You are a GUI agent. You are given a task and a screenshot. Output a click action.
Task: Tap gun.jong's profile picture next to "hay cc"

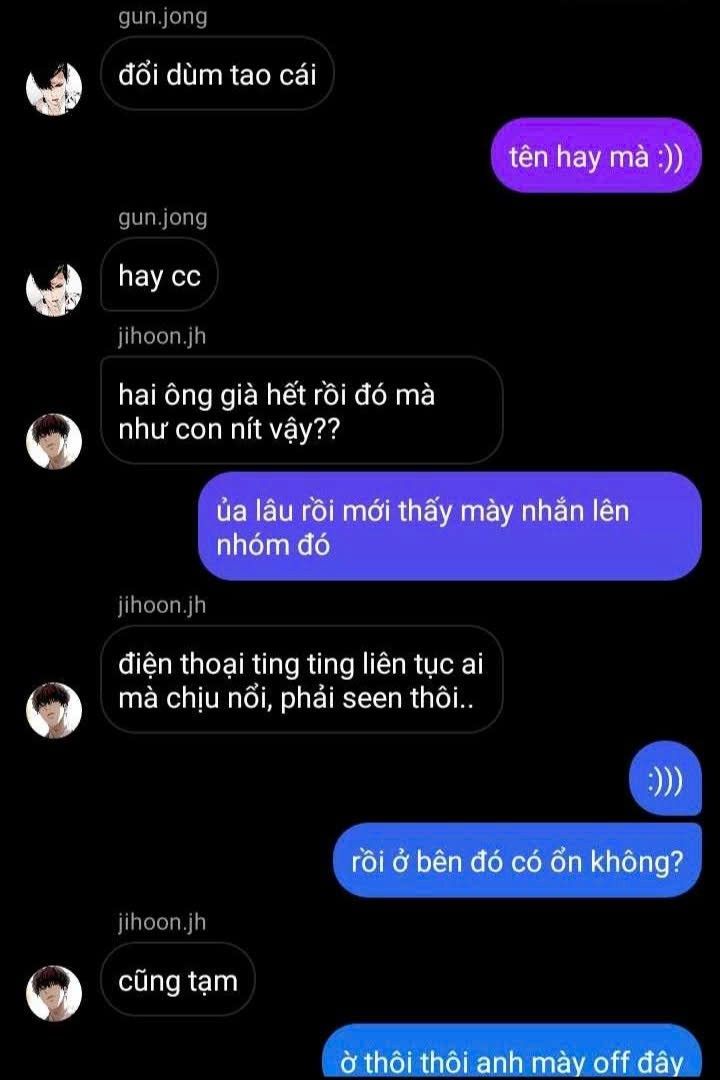[x=53, y=288]
